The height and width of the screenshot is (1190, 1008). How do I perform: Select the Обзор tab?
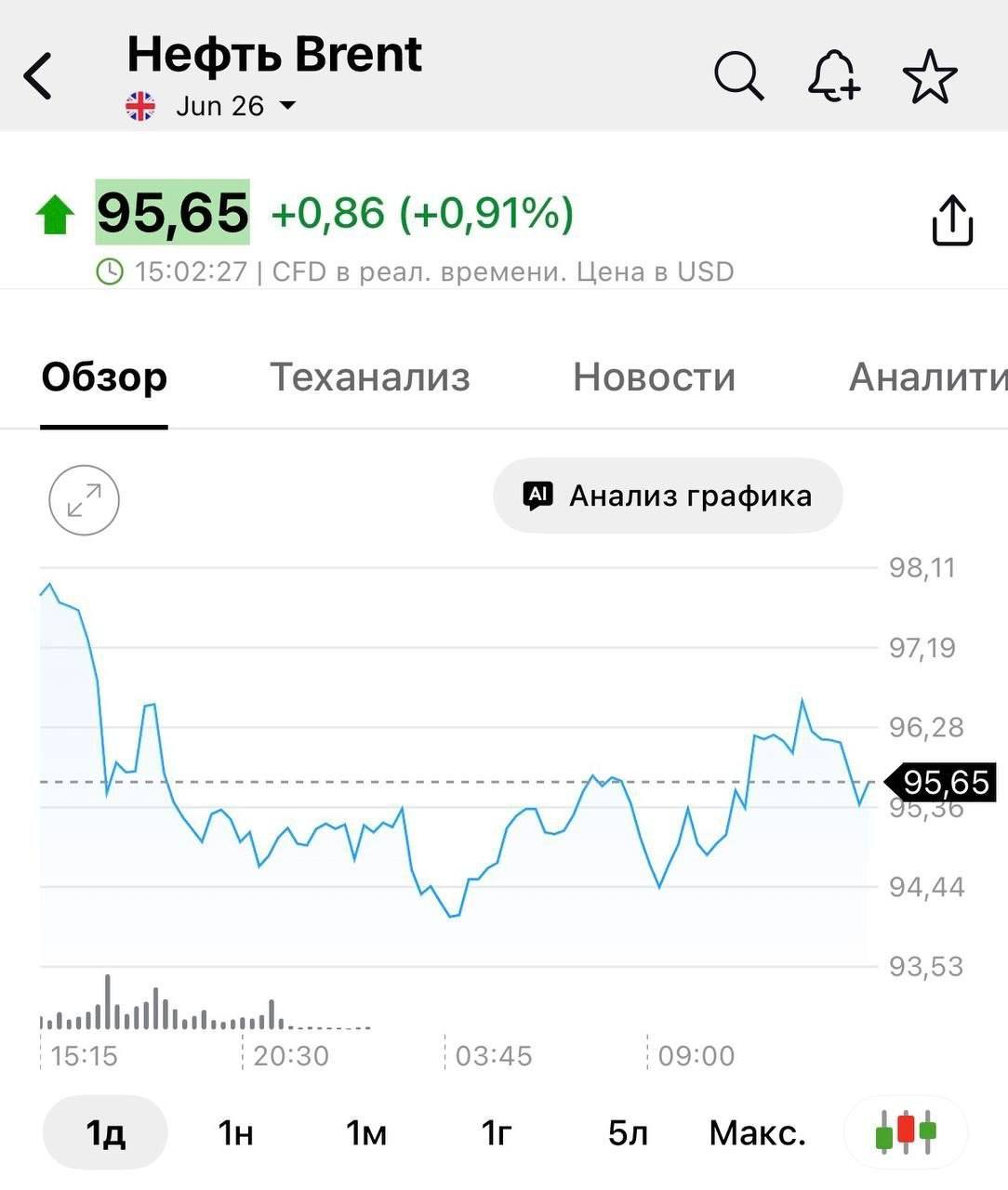coord(104,377)
